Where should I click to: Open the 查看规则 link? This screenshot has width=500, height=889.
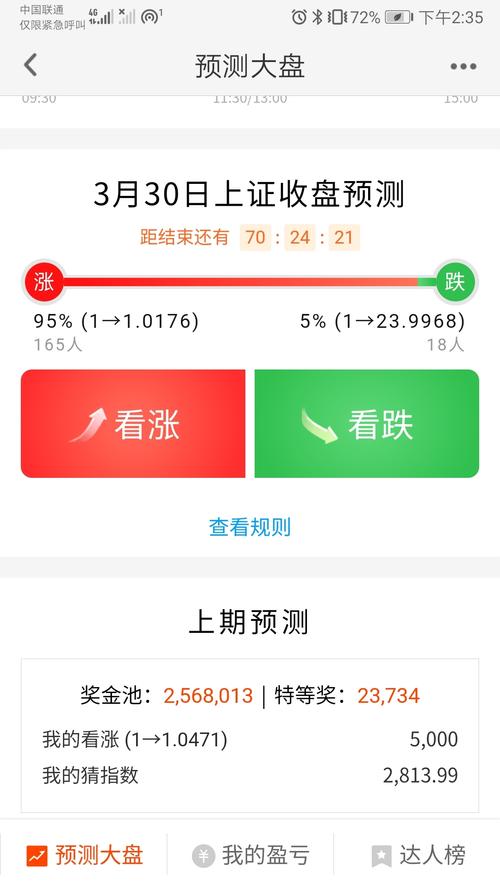[x=250, y=527]
